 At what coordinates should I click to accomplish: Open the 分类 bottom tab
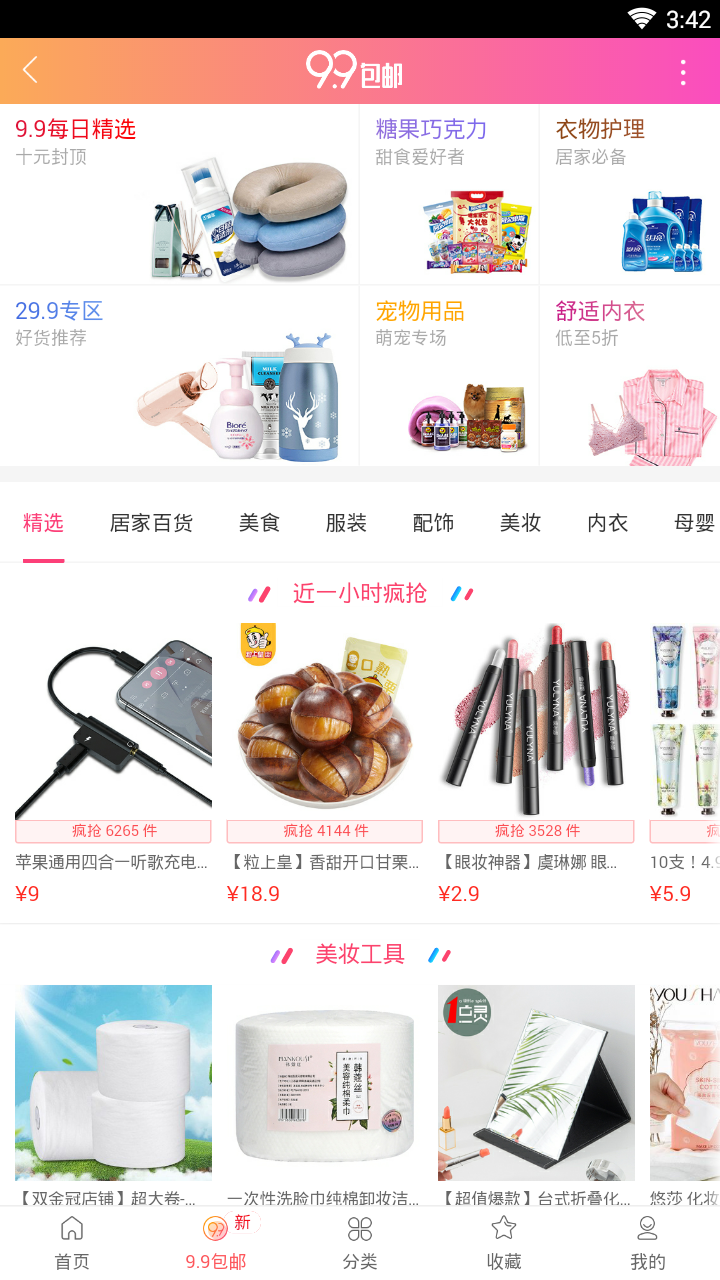pyautogui.click(x=360, y=1243)
